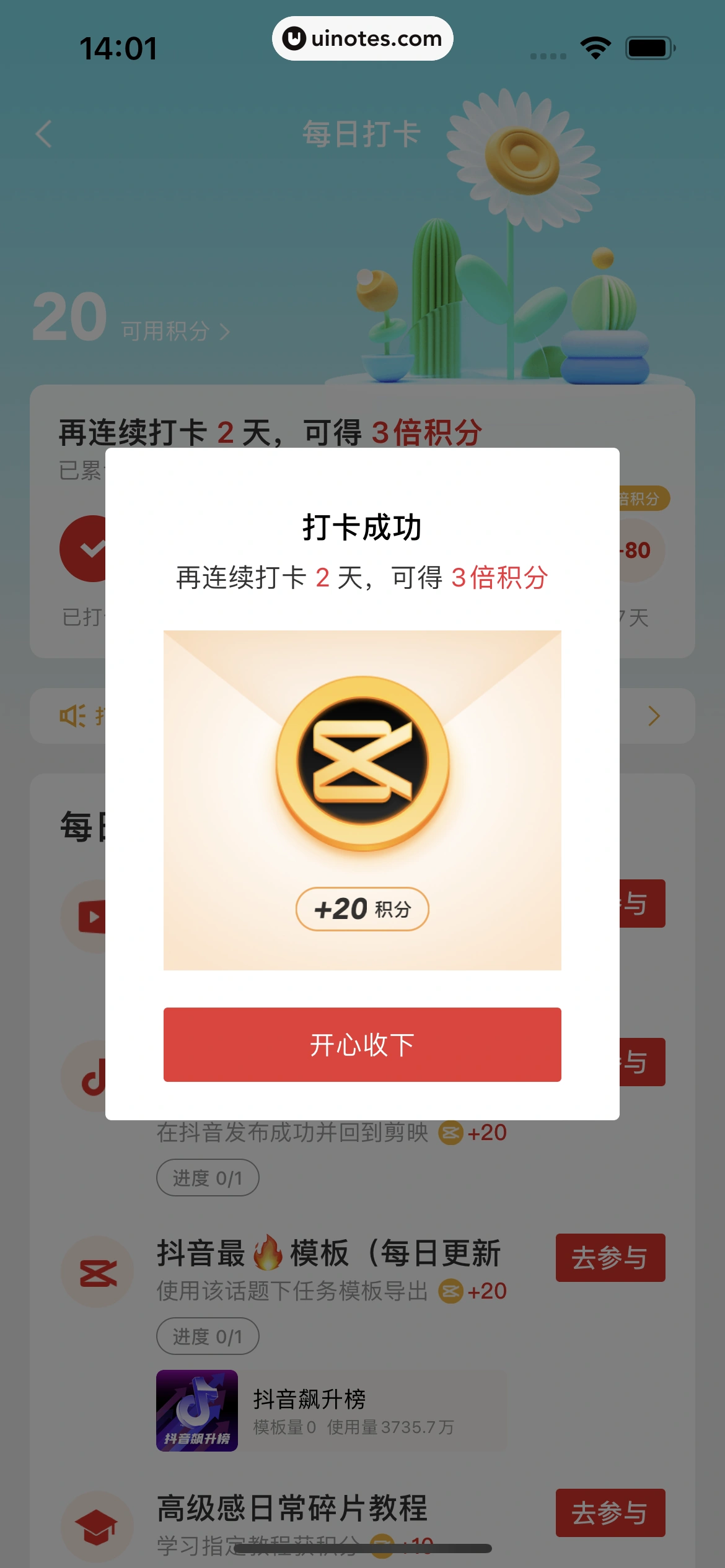
Task: Click the +20 积分 reward badge
Action: pyautogui.click(x=362, y=908)
